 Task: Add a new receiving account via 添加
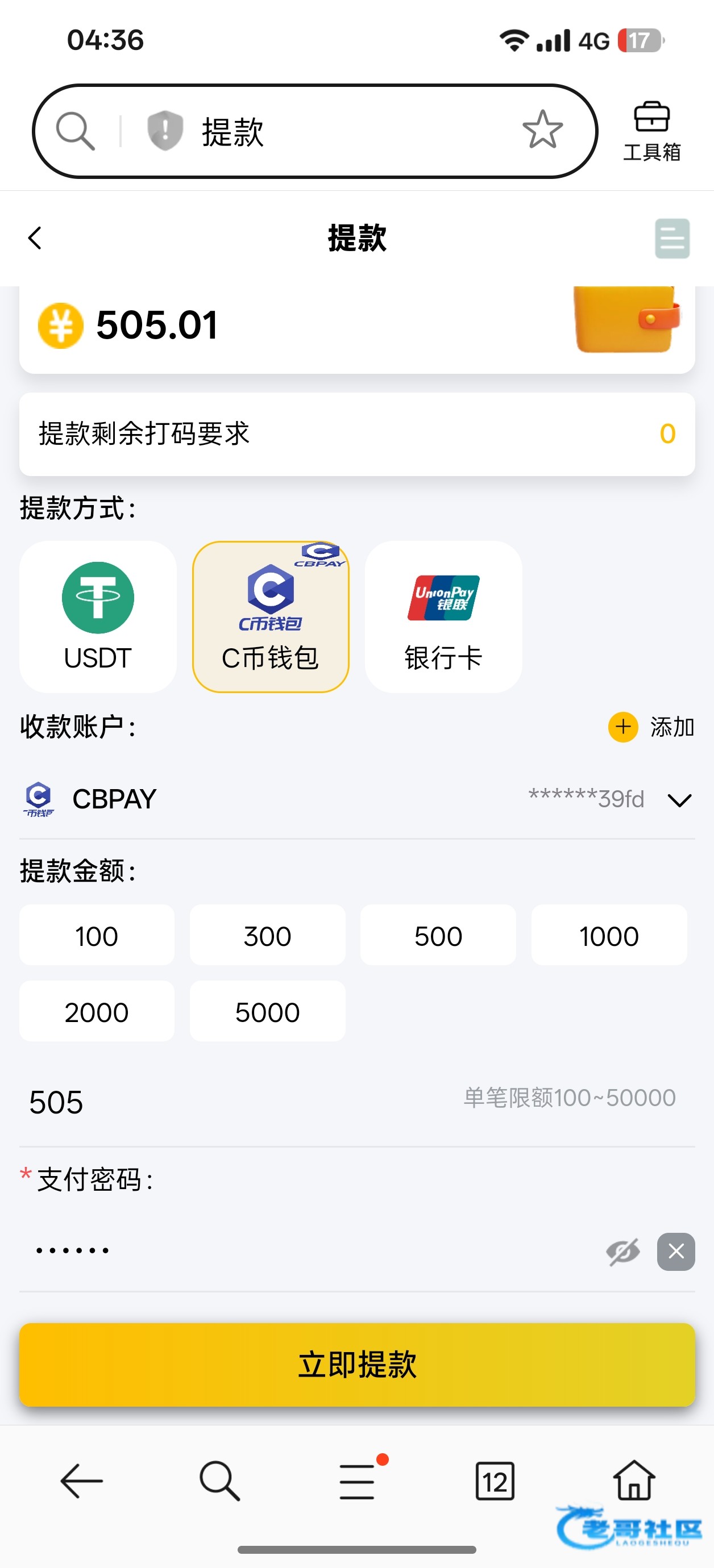(x=651, y=727)
